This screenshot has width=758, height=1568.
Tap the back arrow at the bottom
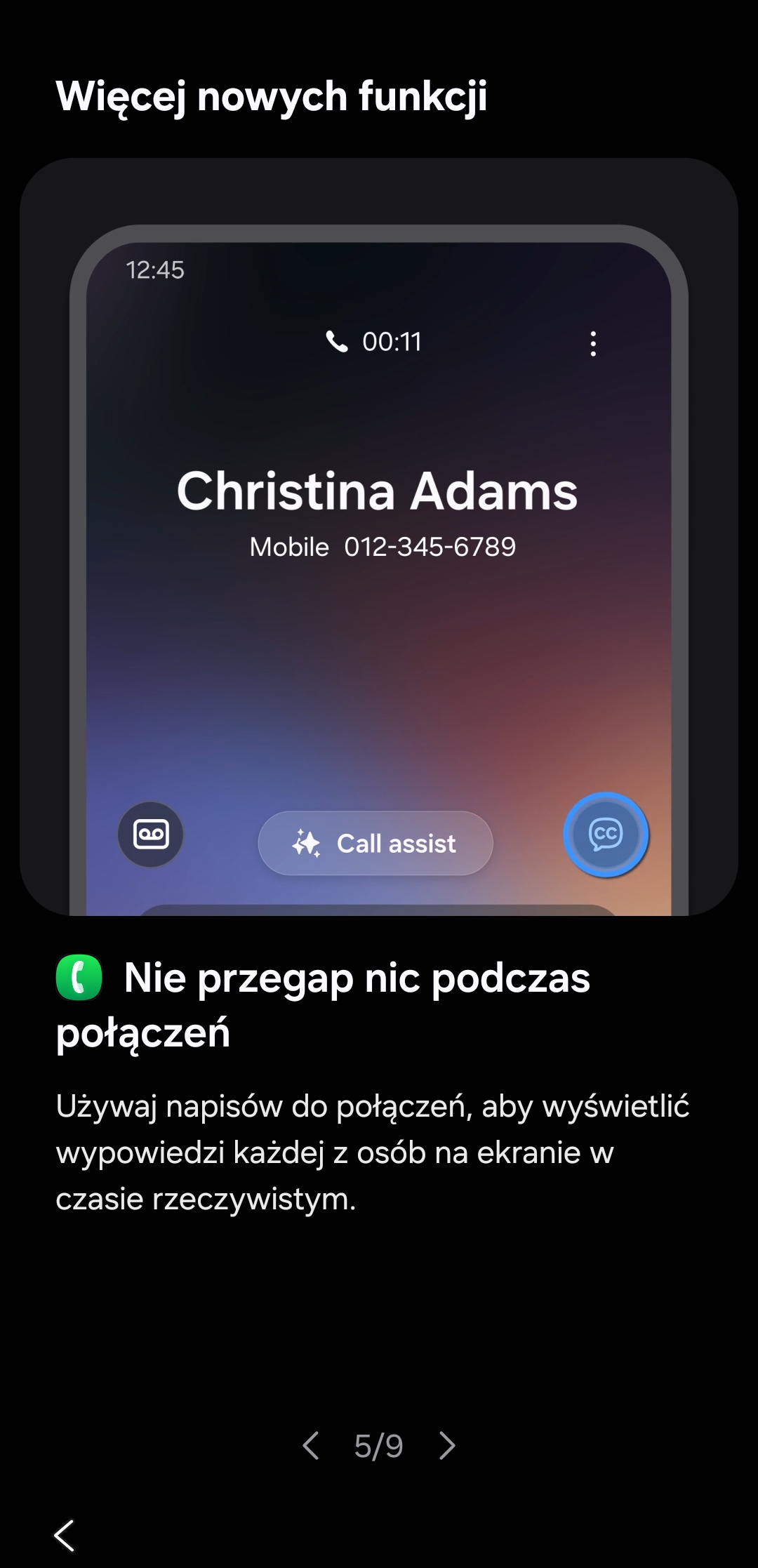click(64, 1535)
